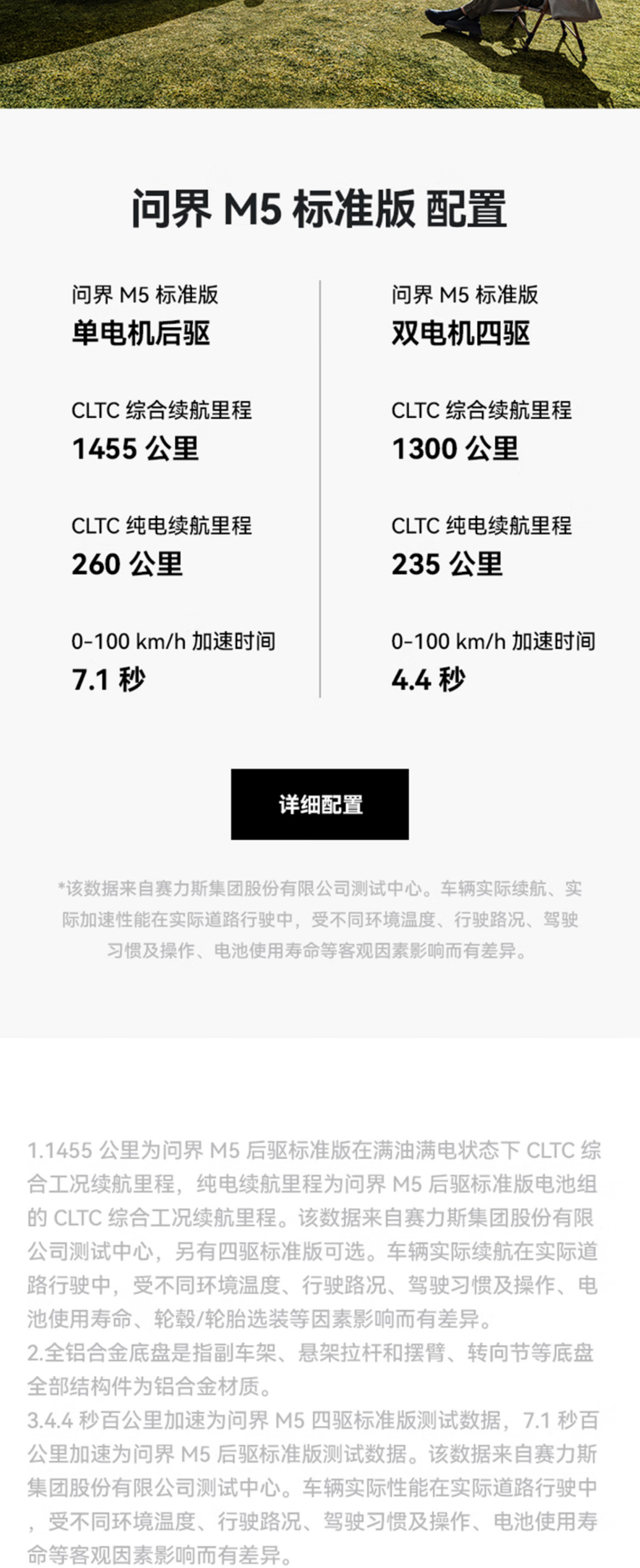Open the 详细配置 detailed specs button
The width and height of the screenshot is (640, 1568).
tap(320, 804)
